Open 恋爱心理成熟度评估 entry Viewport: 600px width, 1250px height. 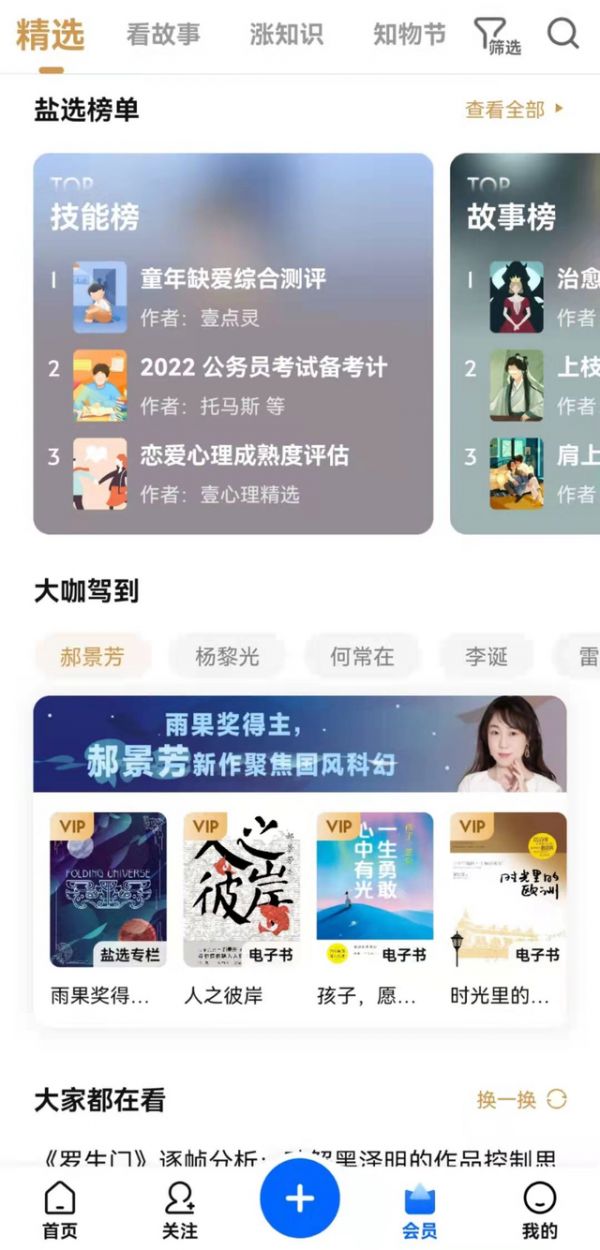click(x=244, y=456)
